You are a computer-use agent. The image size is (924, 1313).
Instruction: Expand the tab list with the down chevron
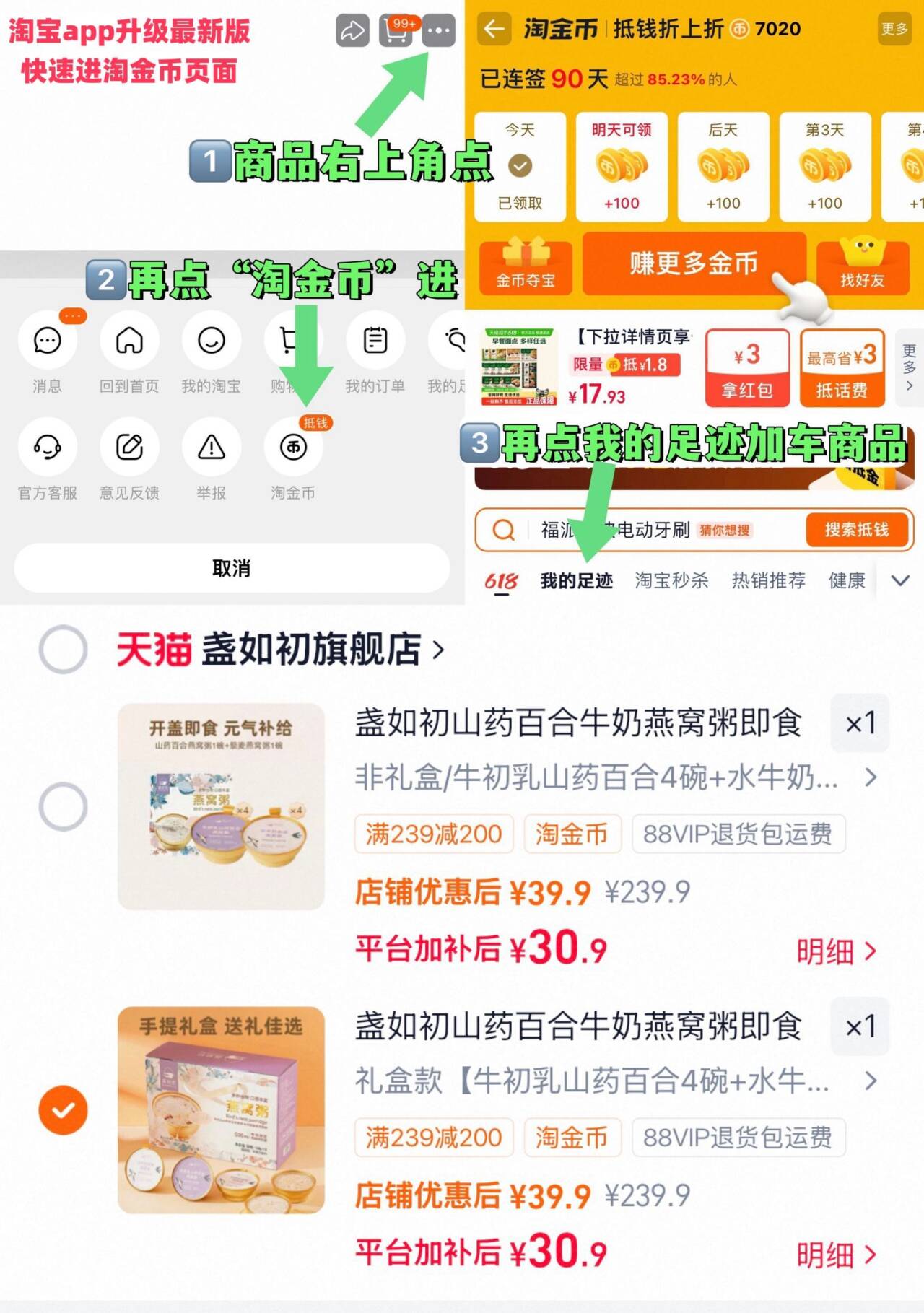click(899, 580)
